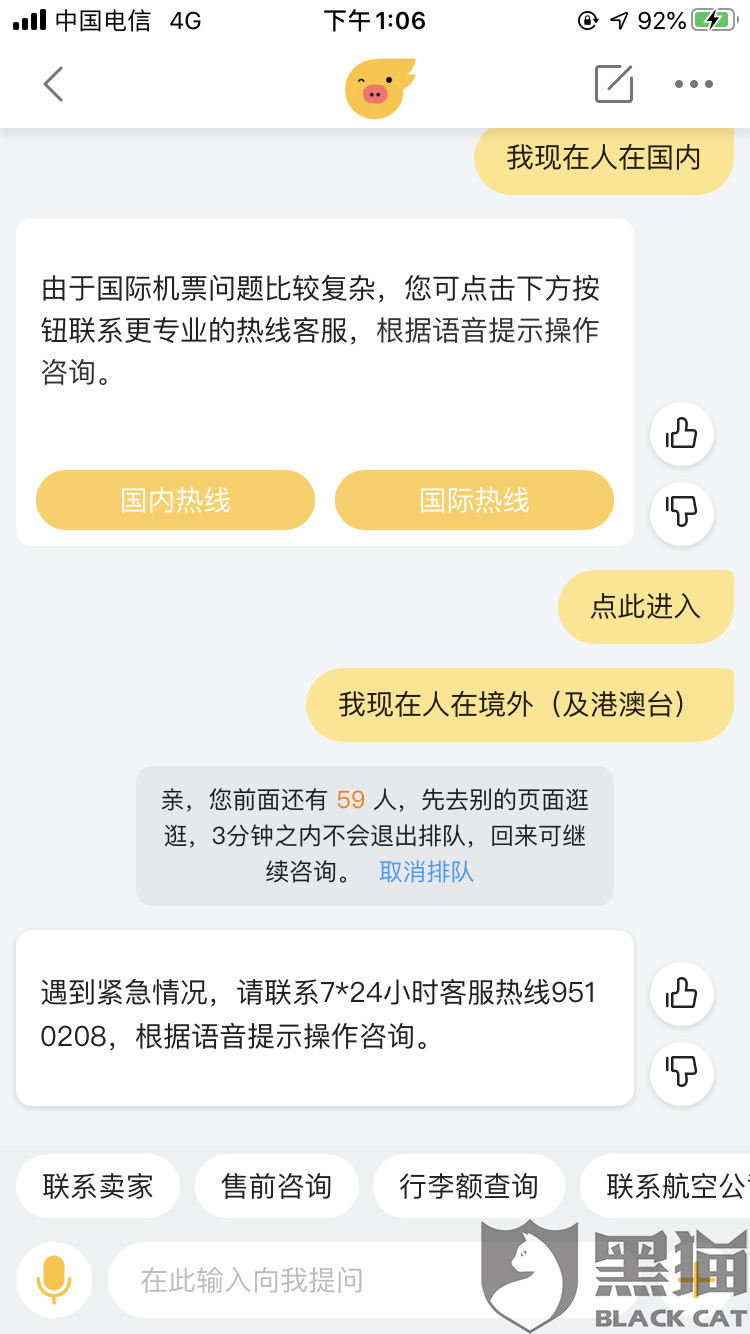Screen dimensions: 750x1334
Task: Dislike the 7*24小时客服热线 reply
Action: 682,1073
